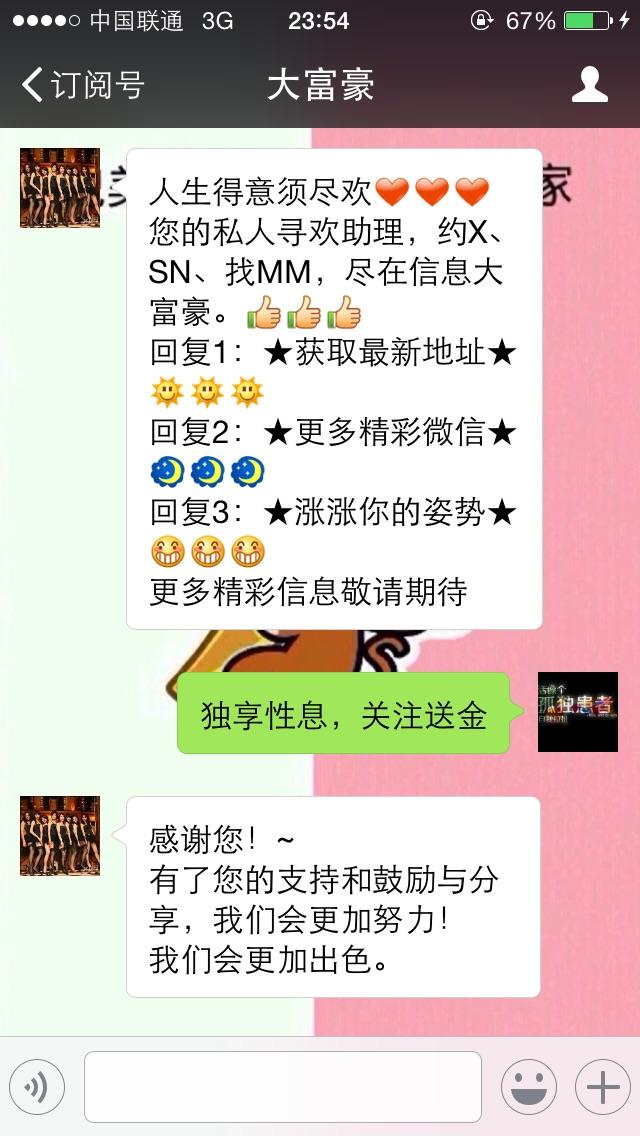Switch to voice input mode
Viewport: 640px width, 1136px height.
37,1087
